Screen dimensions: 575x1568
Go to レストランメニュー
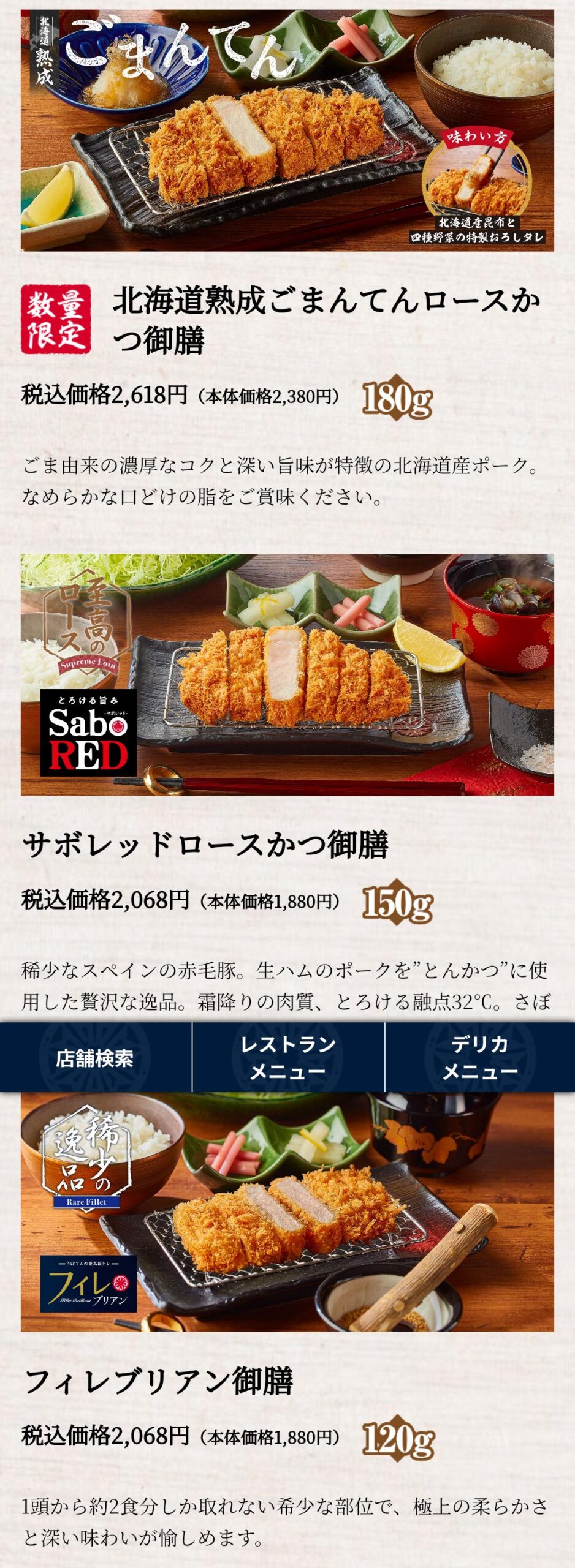(x=288, y=1058)
